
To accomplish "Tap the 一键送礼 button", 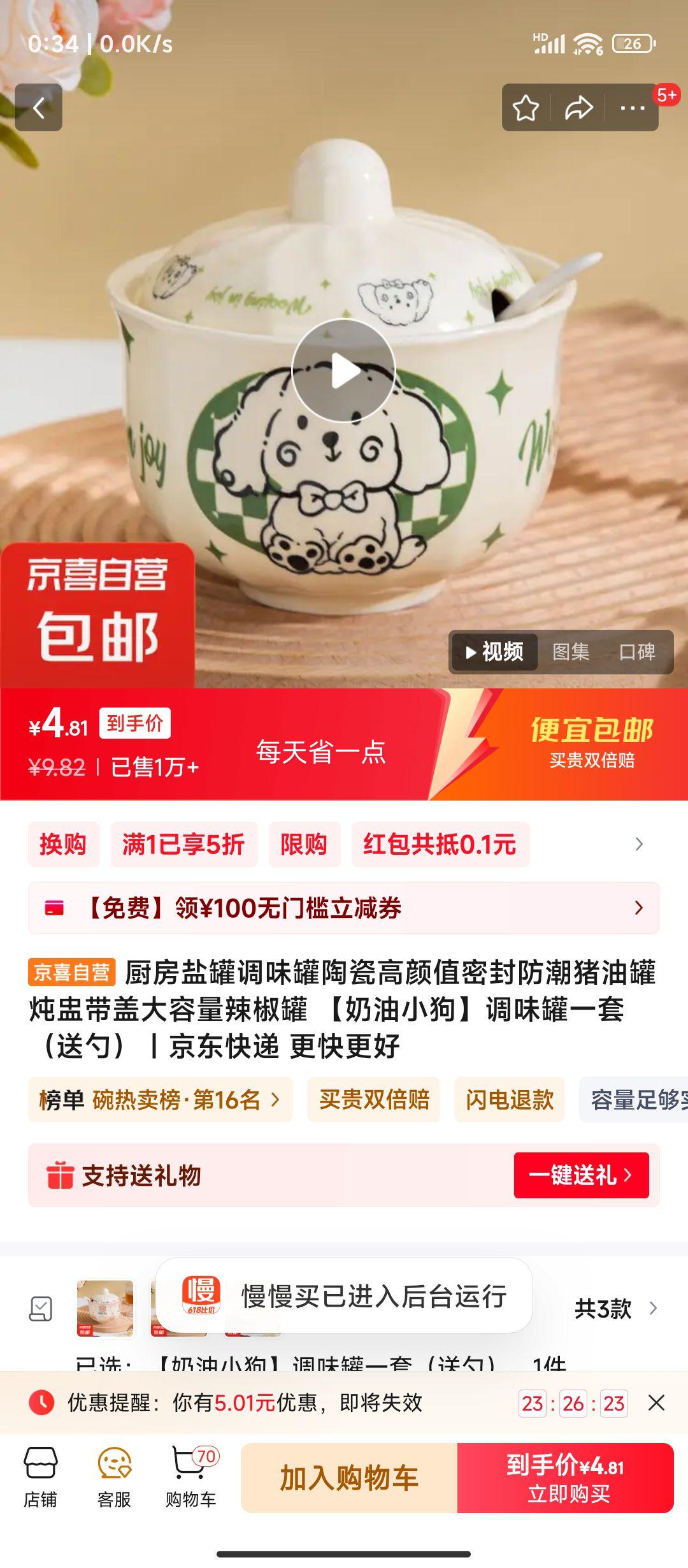I will 581,1175.
